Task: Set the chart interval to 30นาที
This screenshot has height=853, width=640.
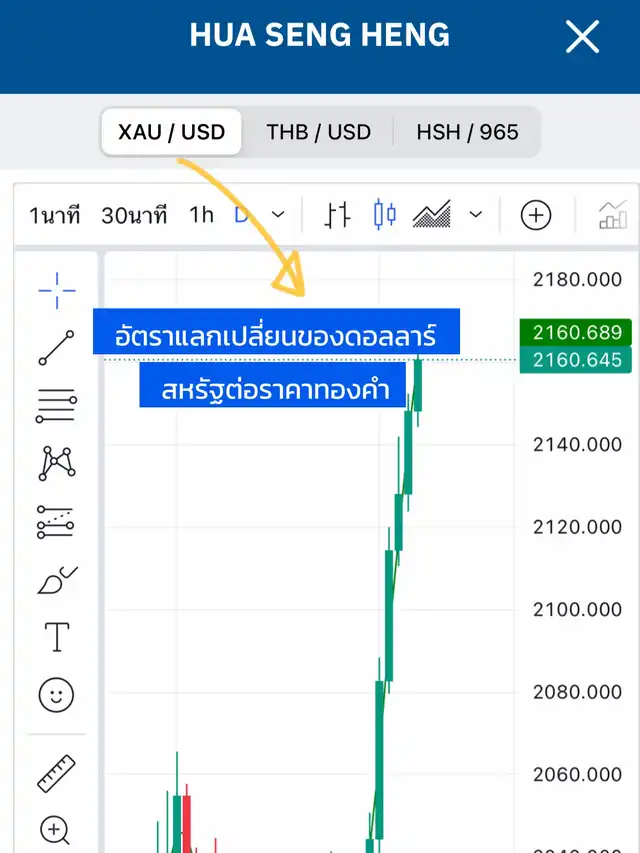Action: click(134, 215)
